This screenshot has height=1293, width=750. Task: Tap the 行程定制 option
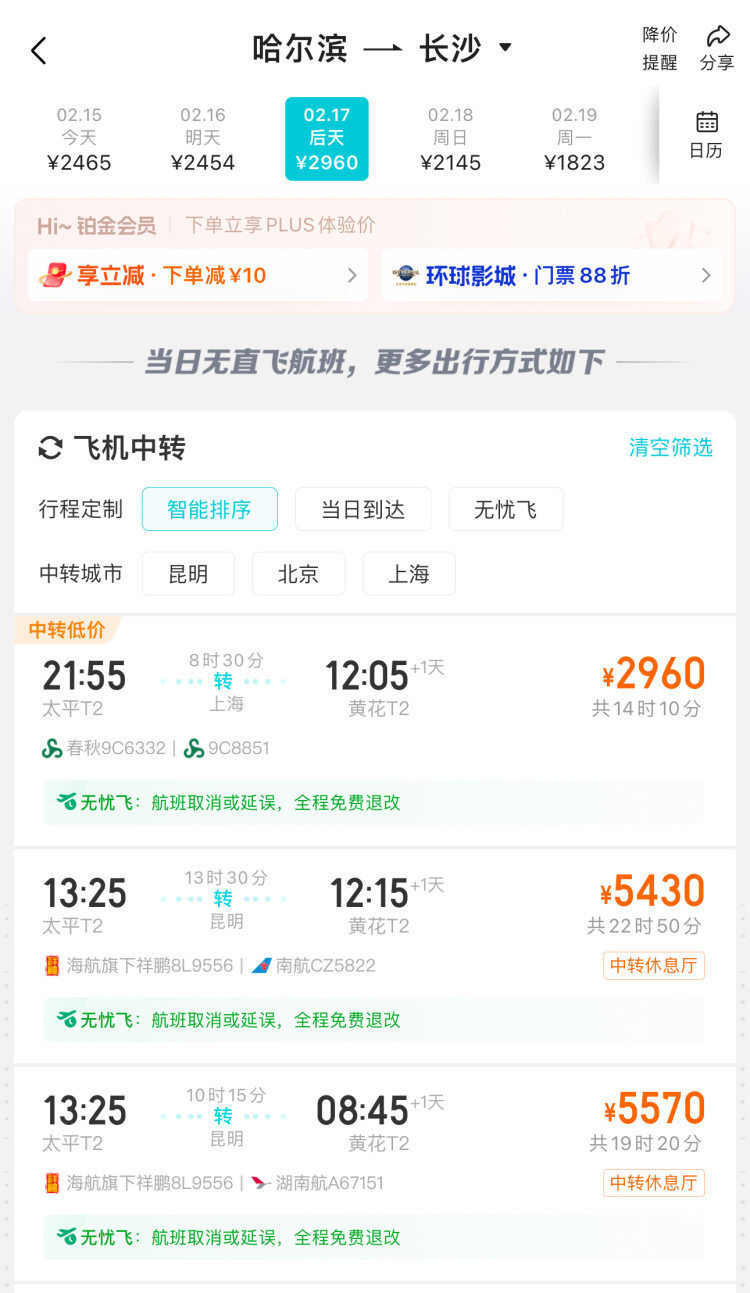(x=80, y=509)
